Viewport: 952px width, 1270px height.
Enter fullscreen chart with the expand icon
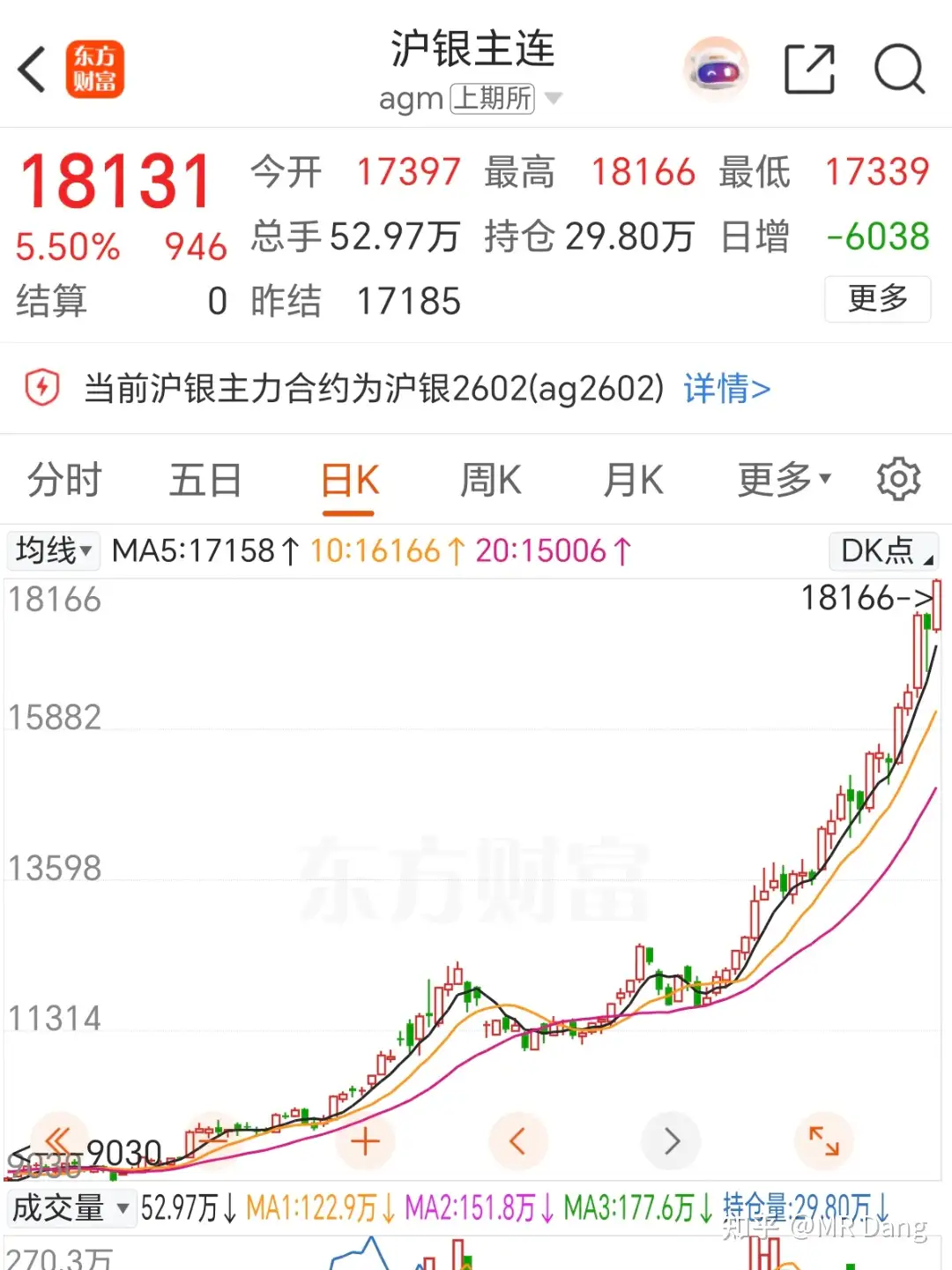click(823, 1140)
